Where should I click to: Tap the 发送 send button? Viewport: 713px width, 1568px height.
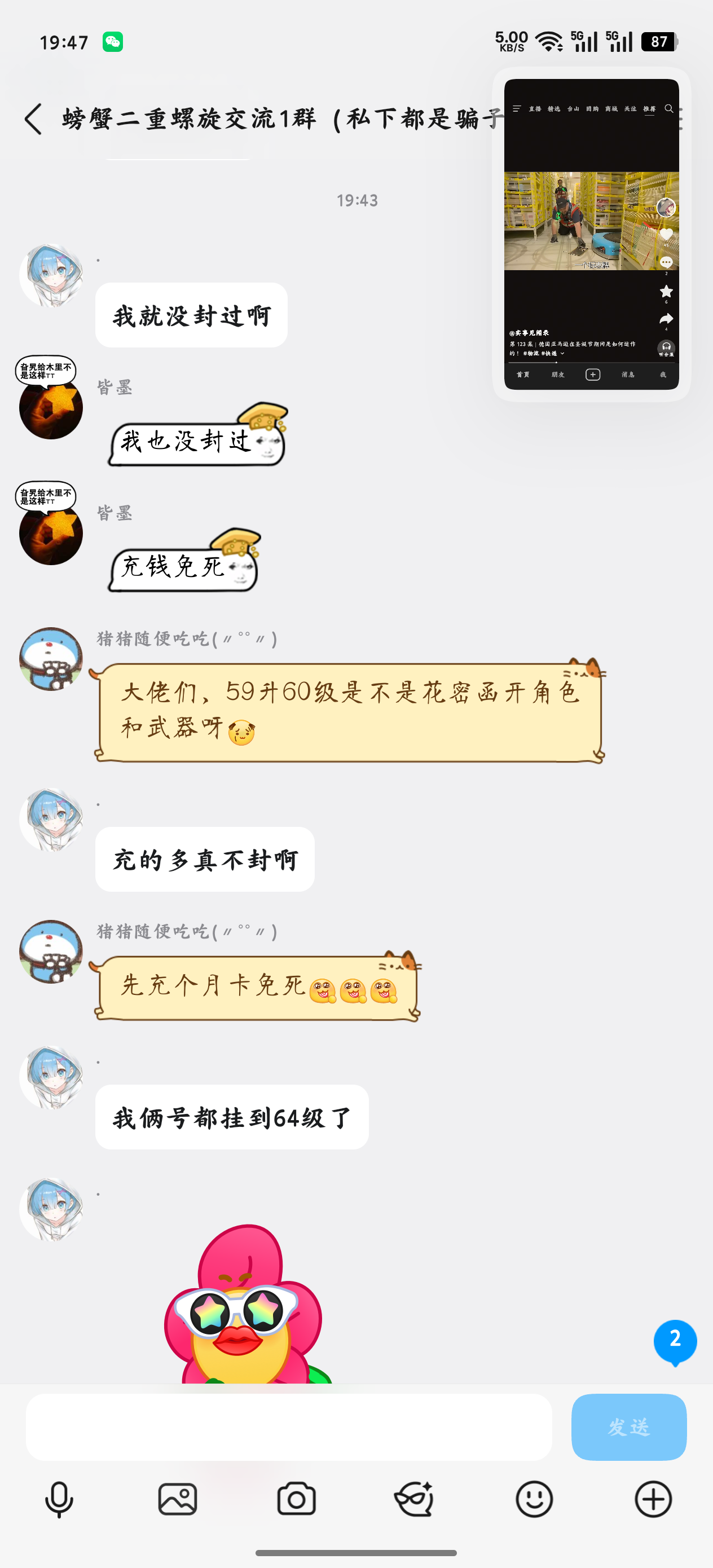pyautogui.click(x=628, y=1427)
